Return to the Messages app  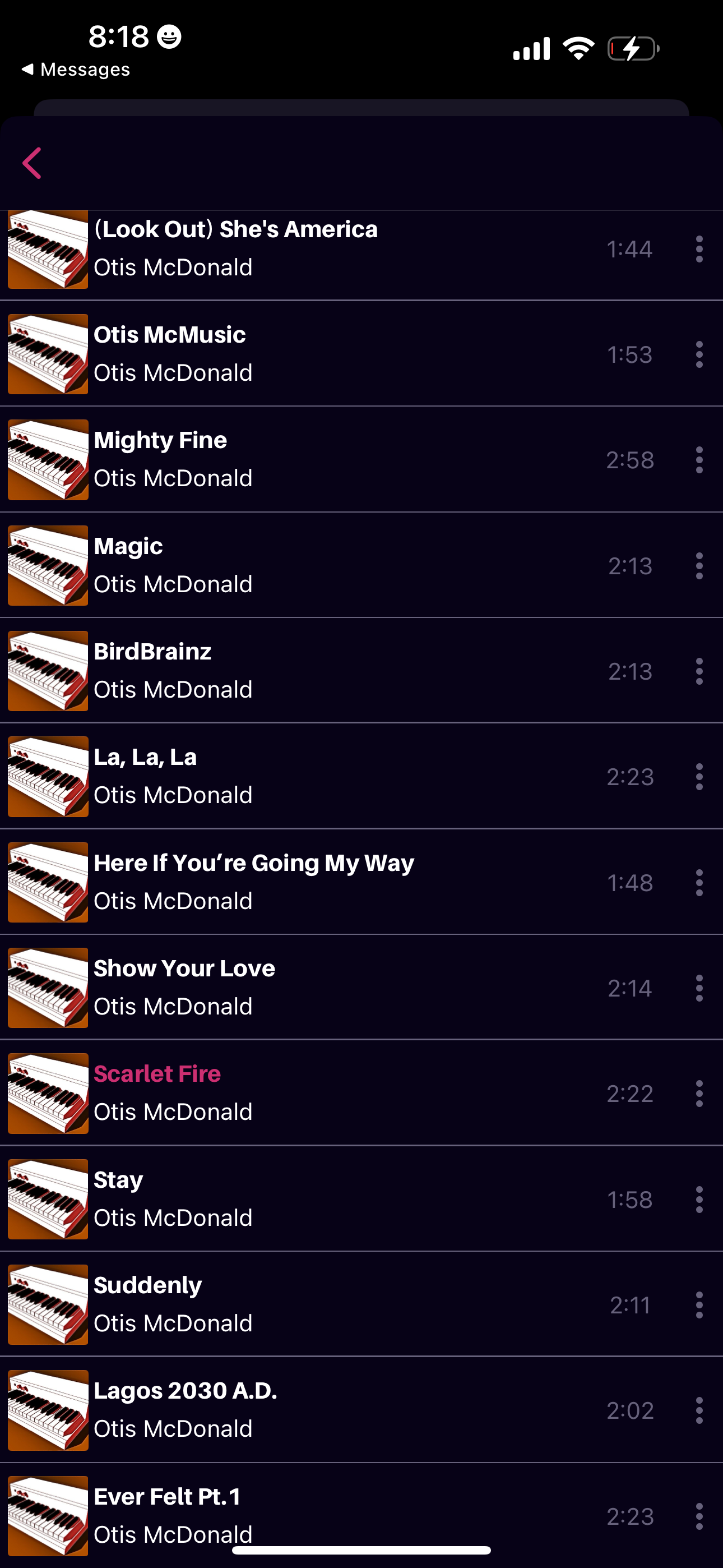coord(76,70)
